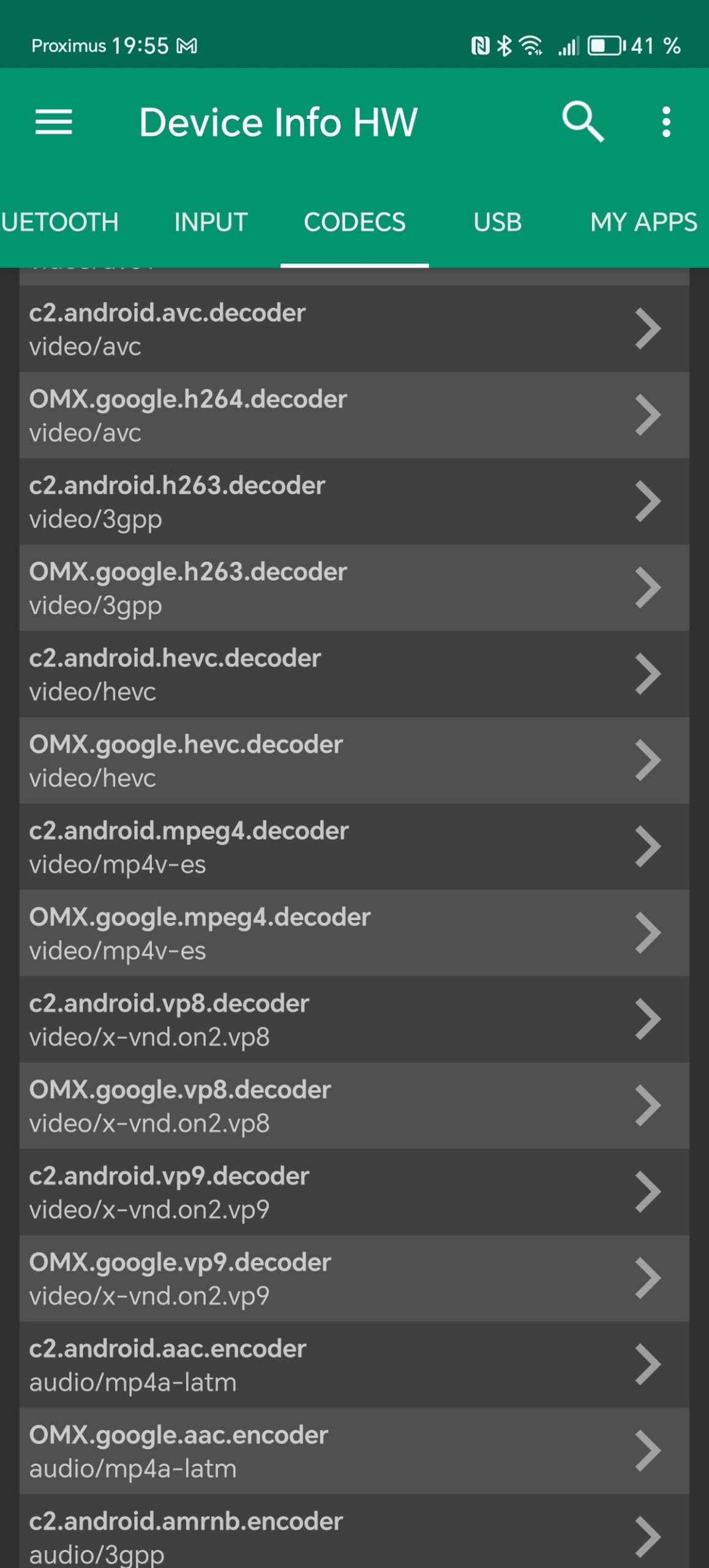Go to the My Apps tab

[x=643, y=222]
